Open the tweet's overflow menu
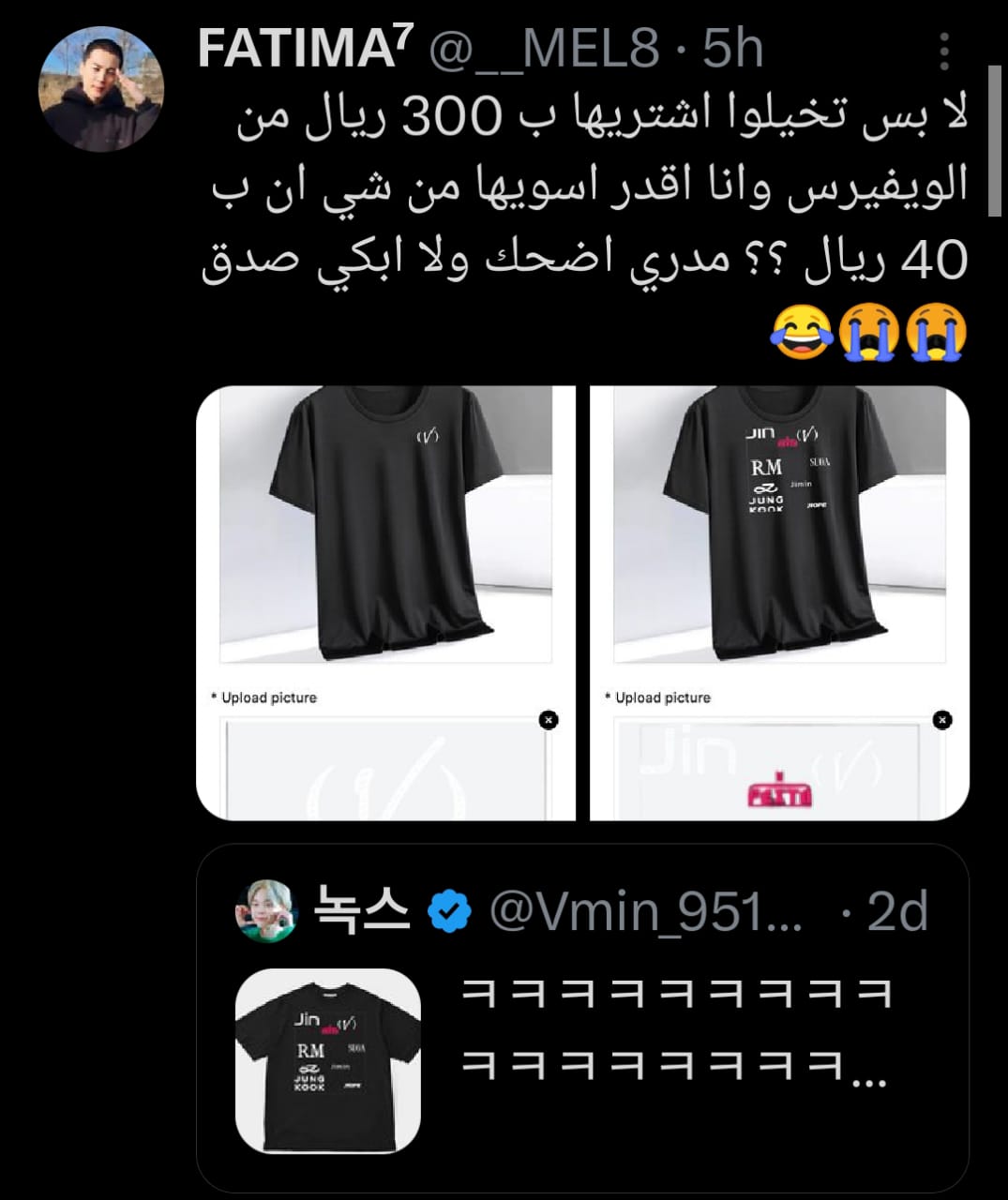 944,52
